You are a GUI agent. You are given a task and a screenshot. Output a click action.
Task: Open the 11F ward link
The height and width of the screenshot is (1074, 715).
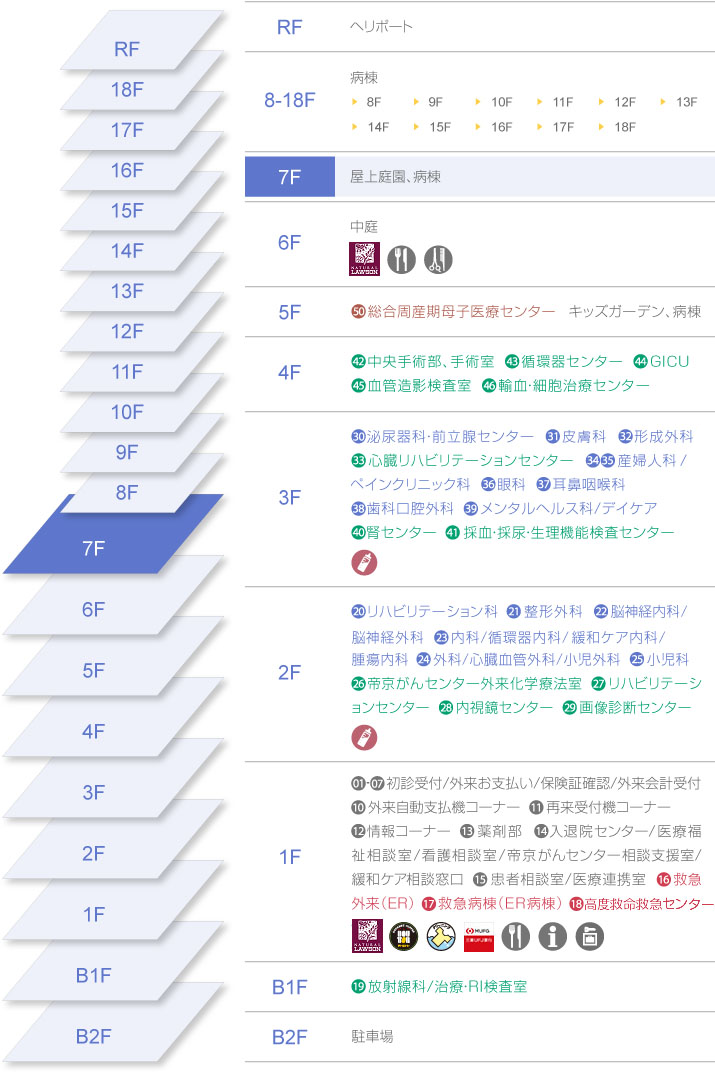click(x=562, y=102)
